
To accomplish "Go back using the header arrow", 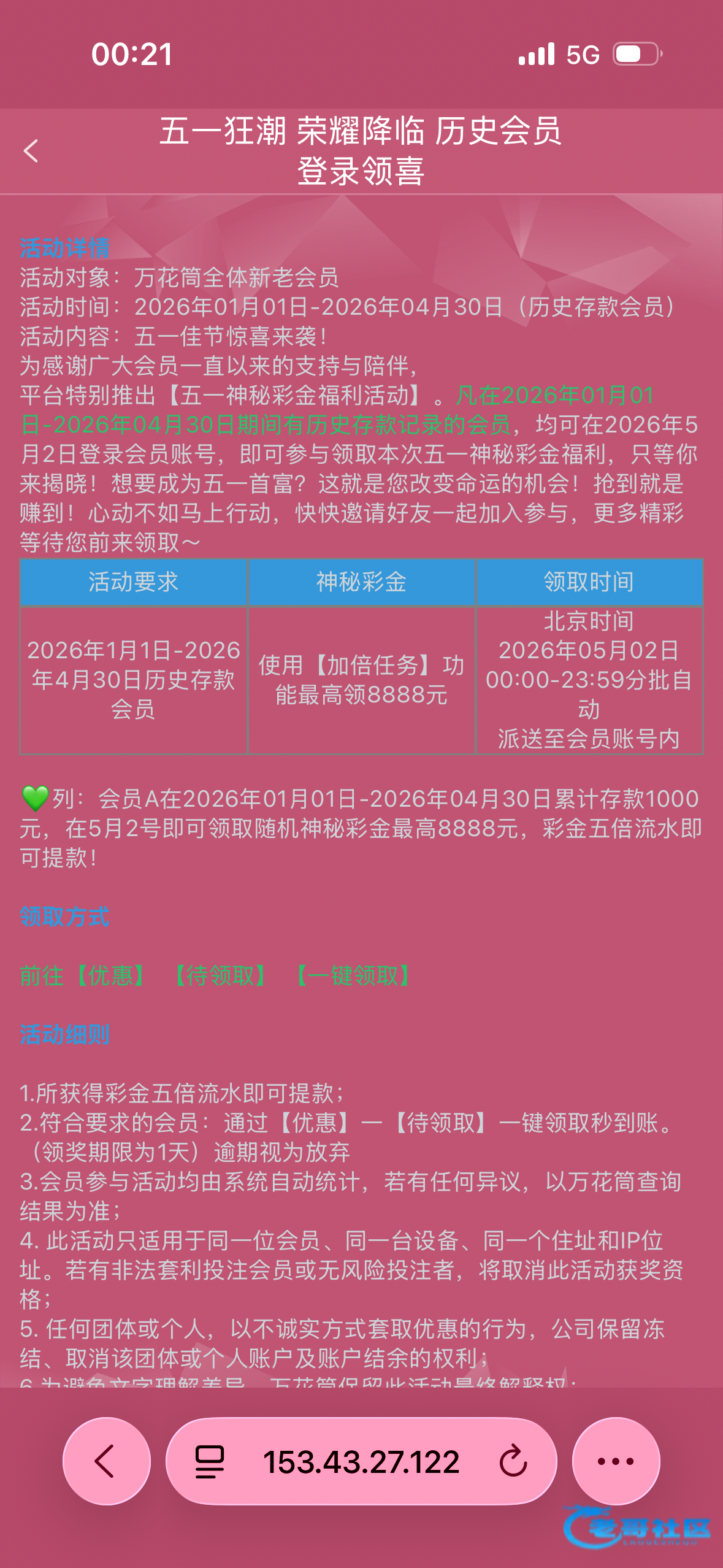I will (31, 151).
